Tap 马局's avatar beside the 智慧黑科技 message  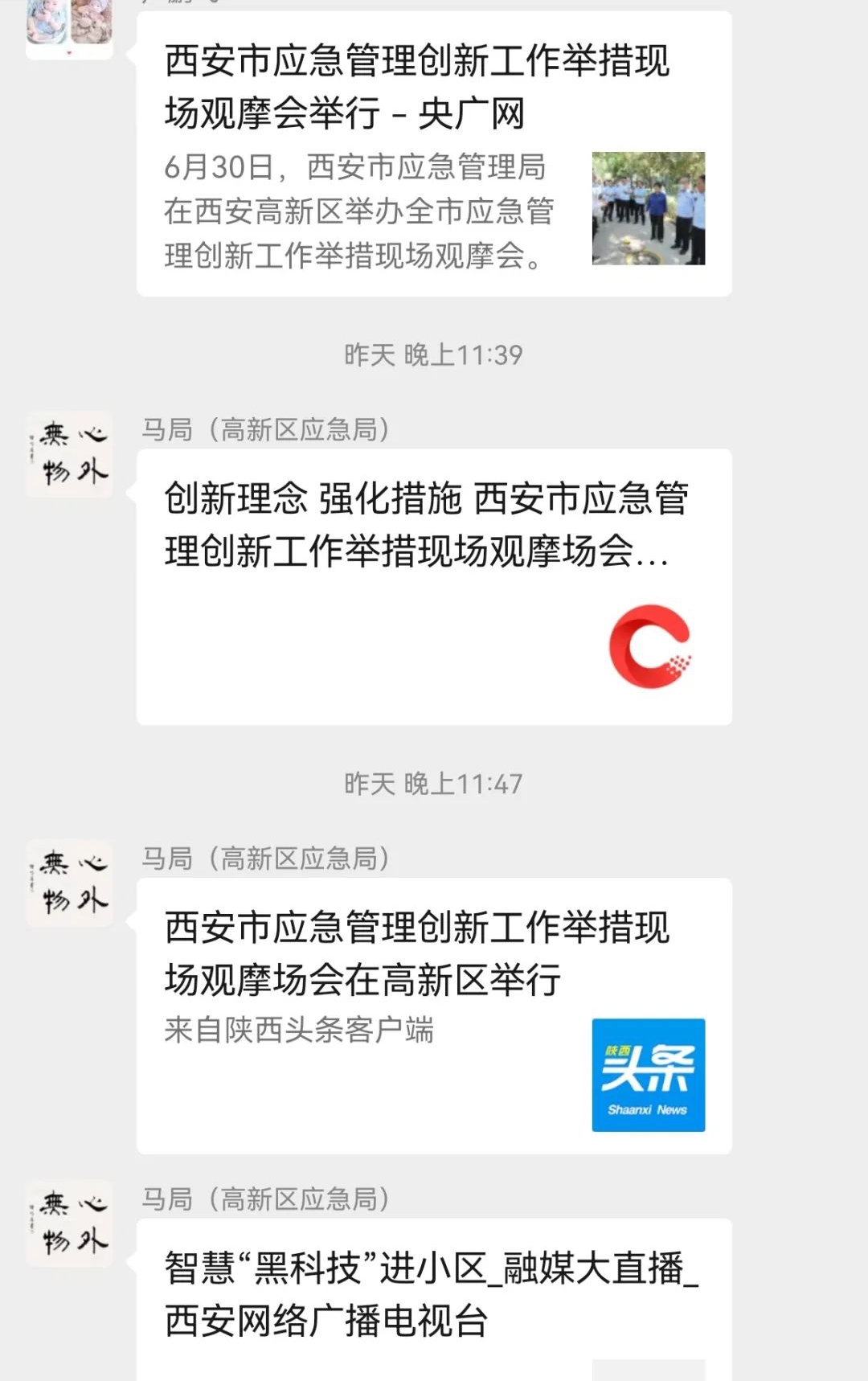(x=69, y=1223)
